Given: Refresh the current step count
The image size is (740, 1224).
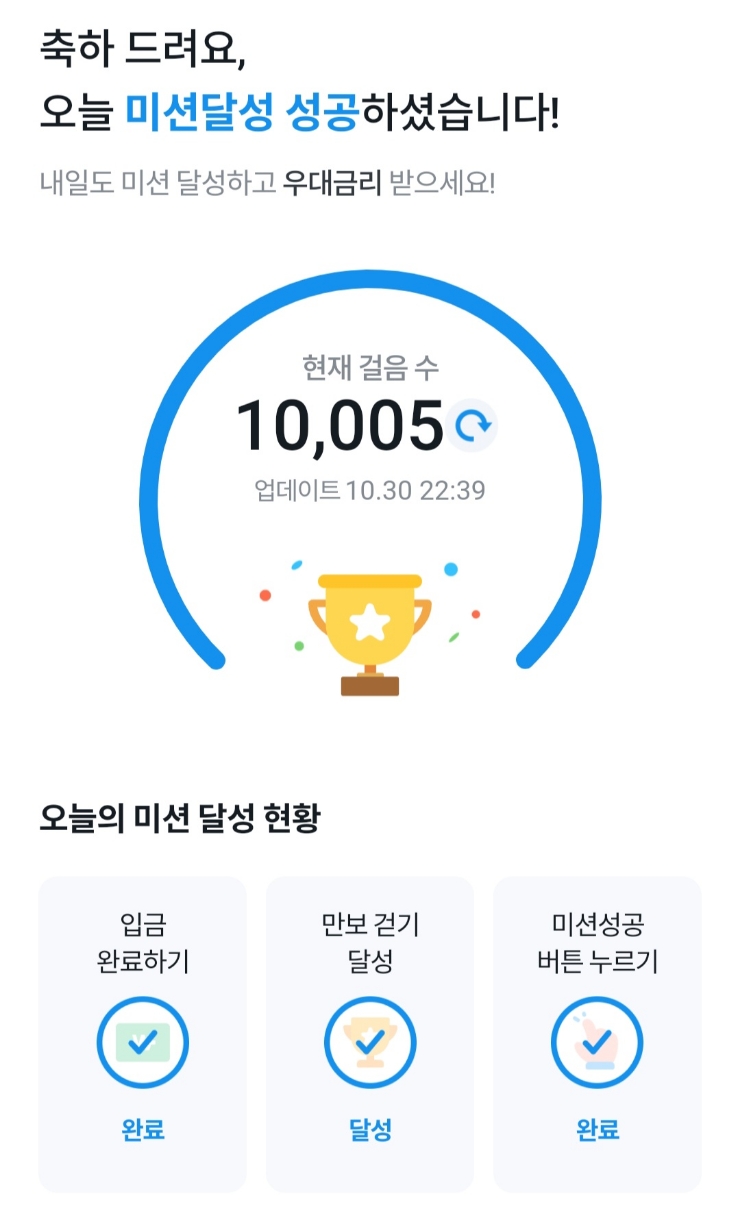Looking at the screenshot, I should tap(471, 427).
